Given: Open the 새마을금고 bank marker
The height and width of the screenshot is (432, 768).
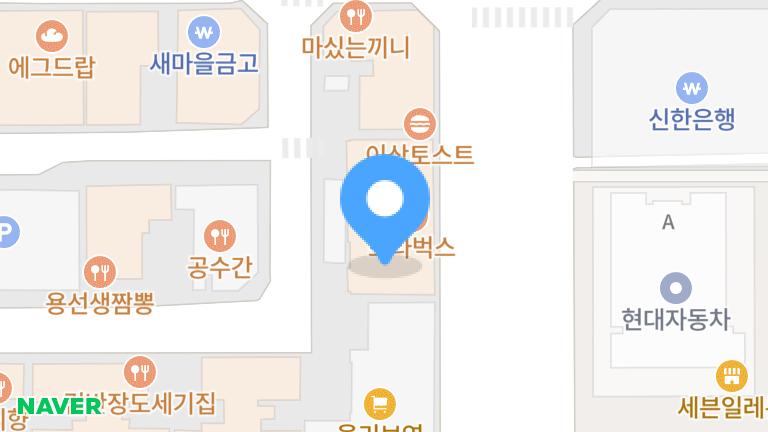Looking at the screenshot, I should [205, 31].
